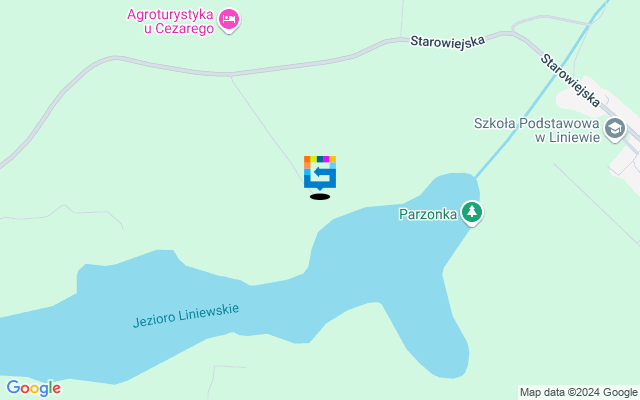Select the Parzonka park marker
The height and width of the screenshot is (400, 640).
[x=472, y=213]
